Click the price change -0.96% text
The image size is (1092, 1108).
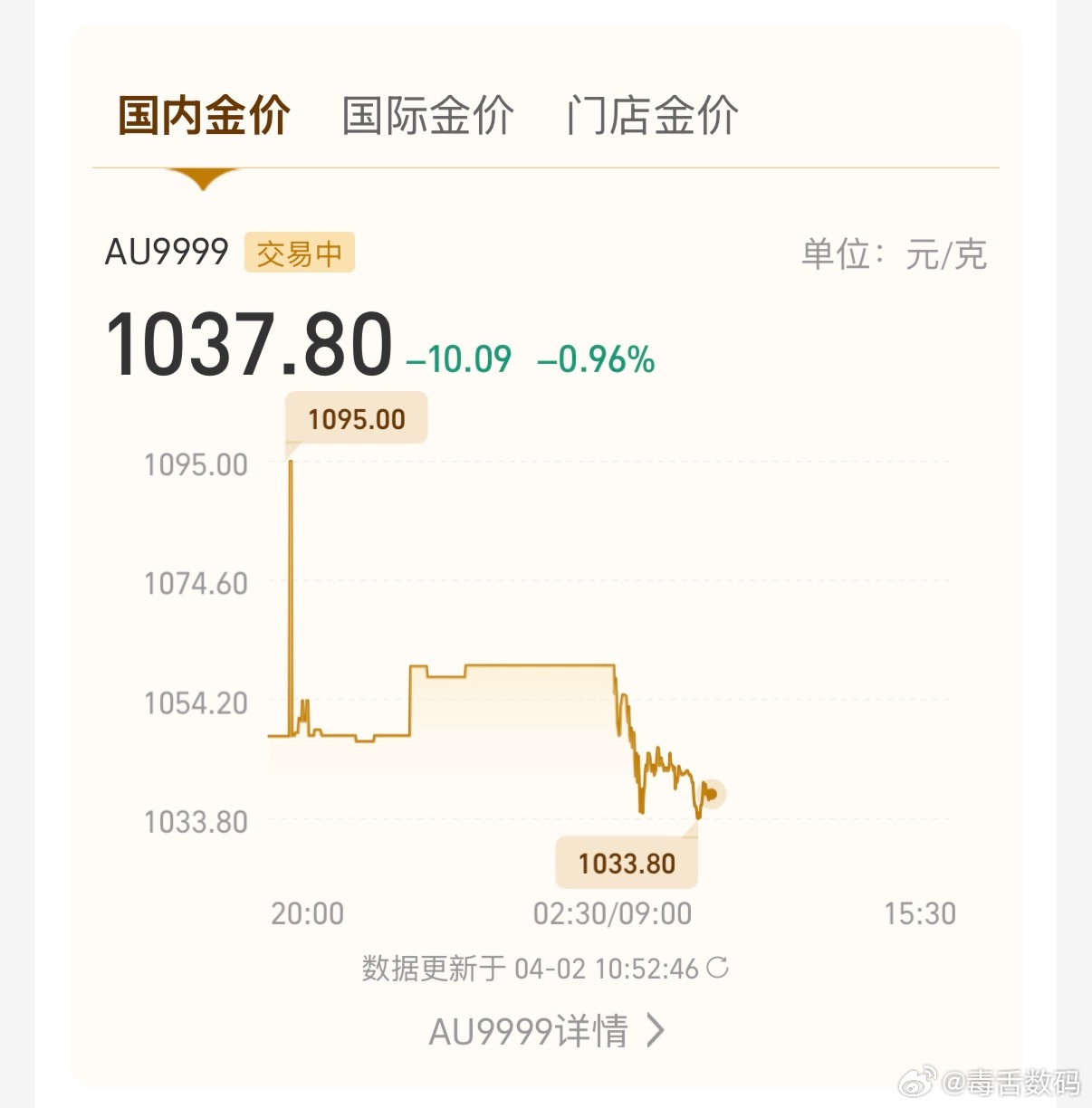(595, 360)
